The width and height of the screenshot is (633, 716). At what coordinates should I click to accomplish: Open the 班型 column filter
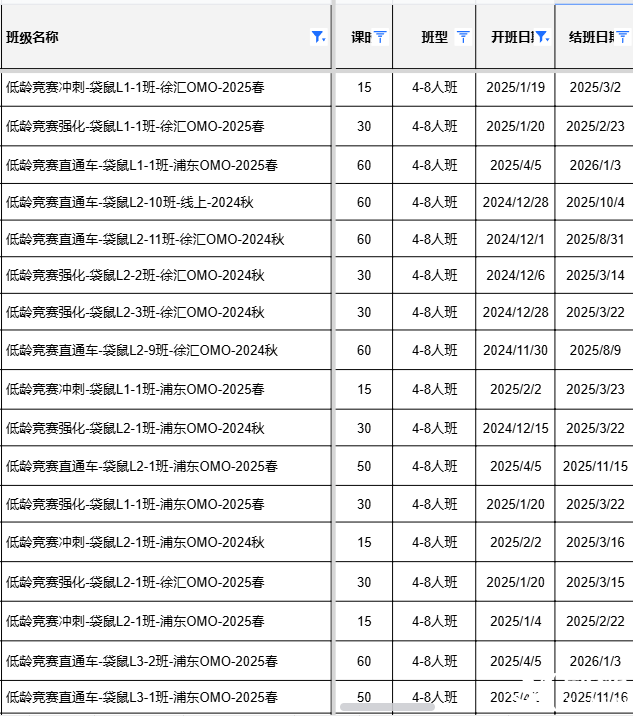pyautogui.click(x=463, y=37)
